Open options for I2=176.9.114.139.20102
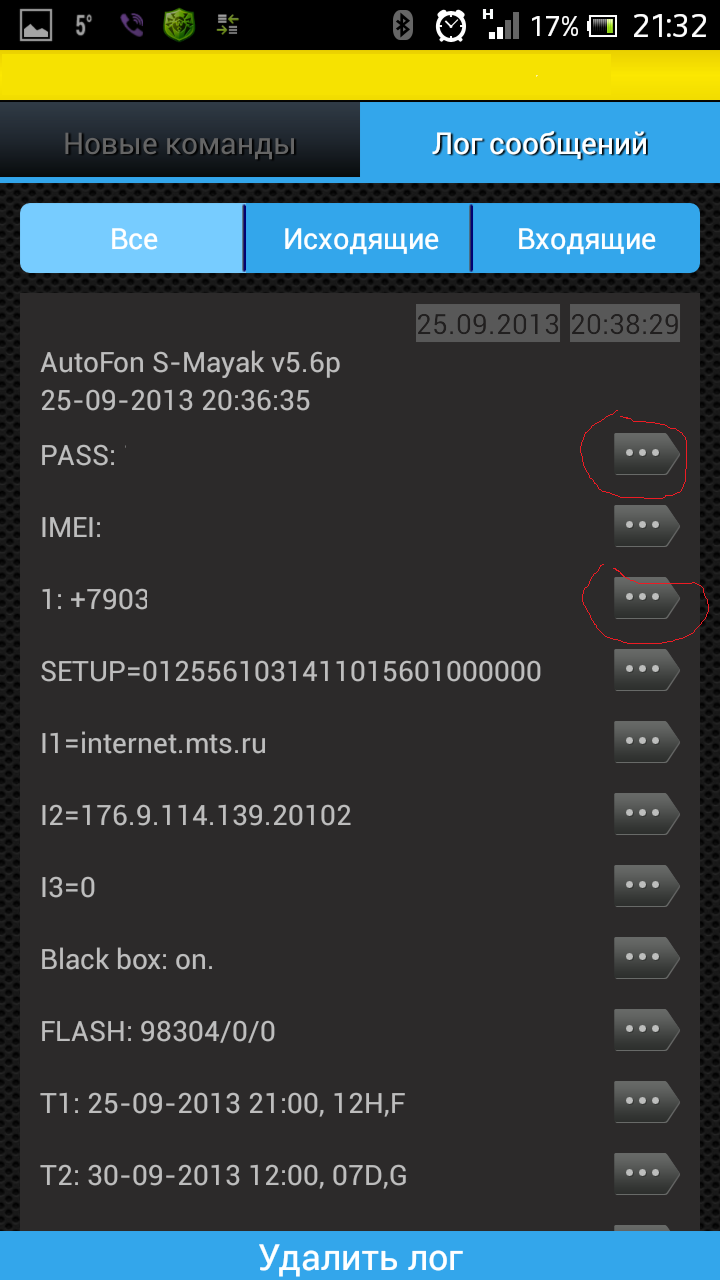Viewport: 720px width, 1280px height. coord(644,814)
